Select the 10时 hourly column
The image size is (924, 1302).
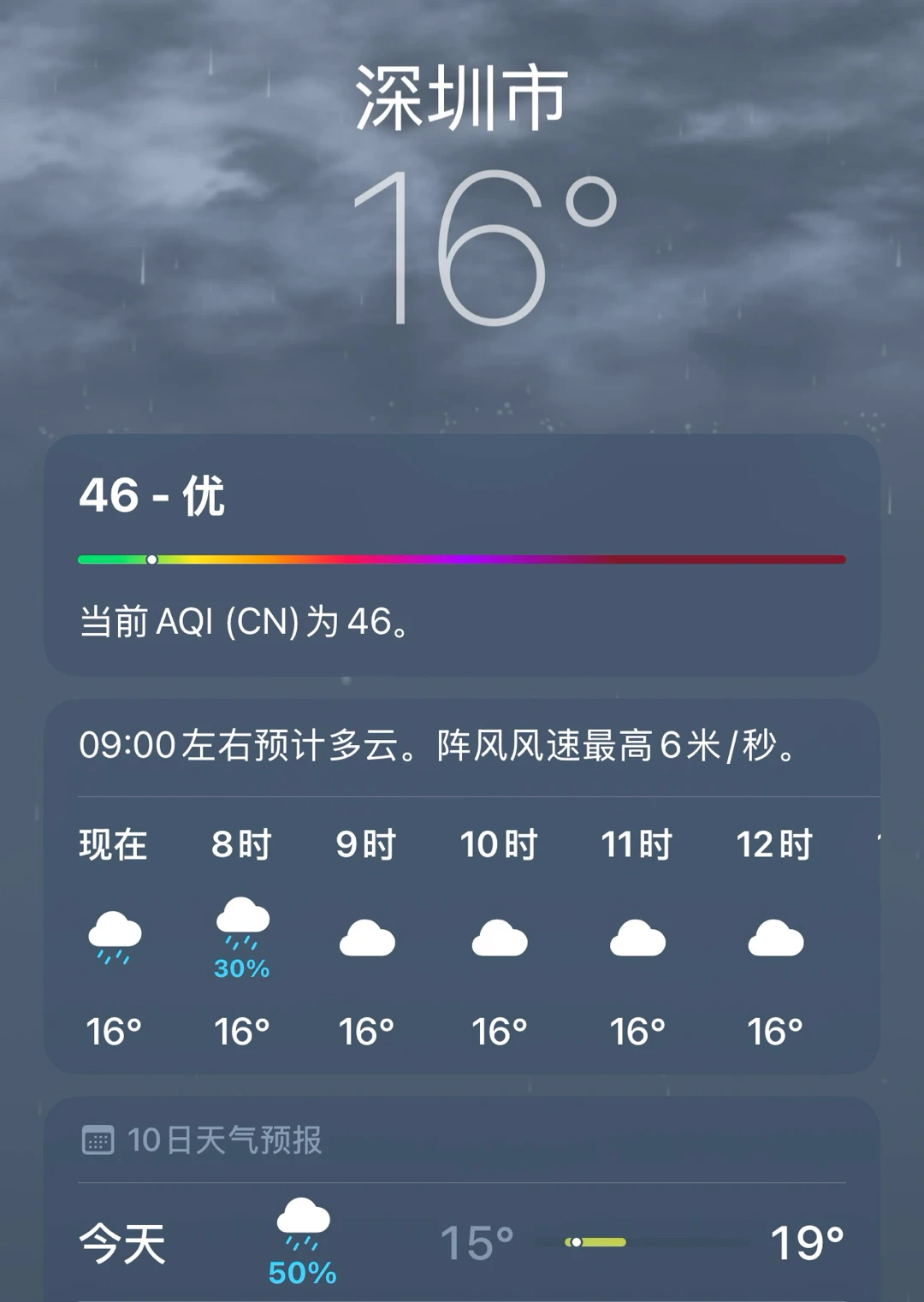point(500,844)
